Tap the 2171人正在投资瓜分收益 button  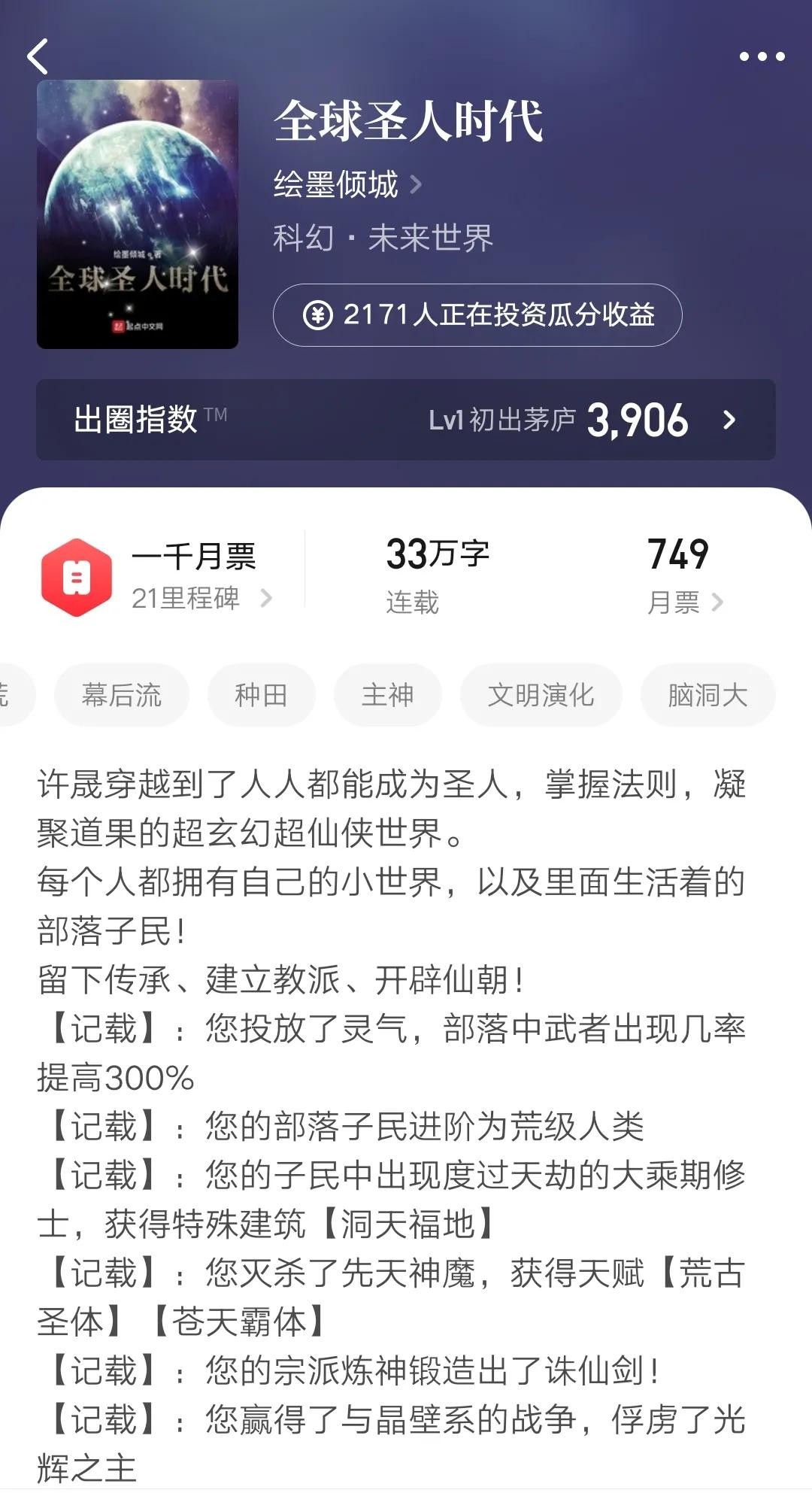click(x=477, y=314)
